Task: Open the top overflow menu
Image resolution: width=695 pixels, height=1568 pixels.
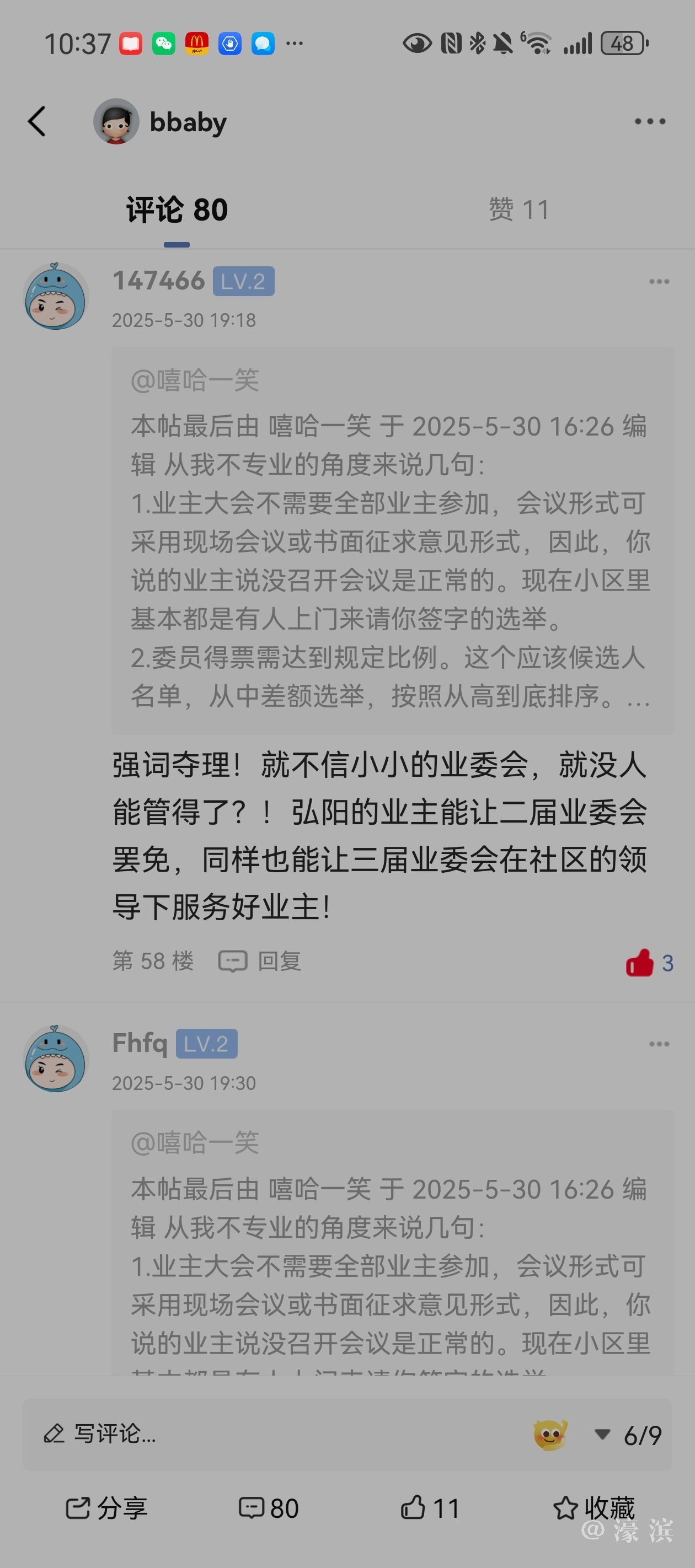Action: (649, 121)
